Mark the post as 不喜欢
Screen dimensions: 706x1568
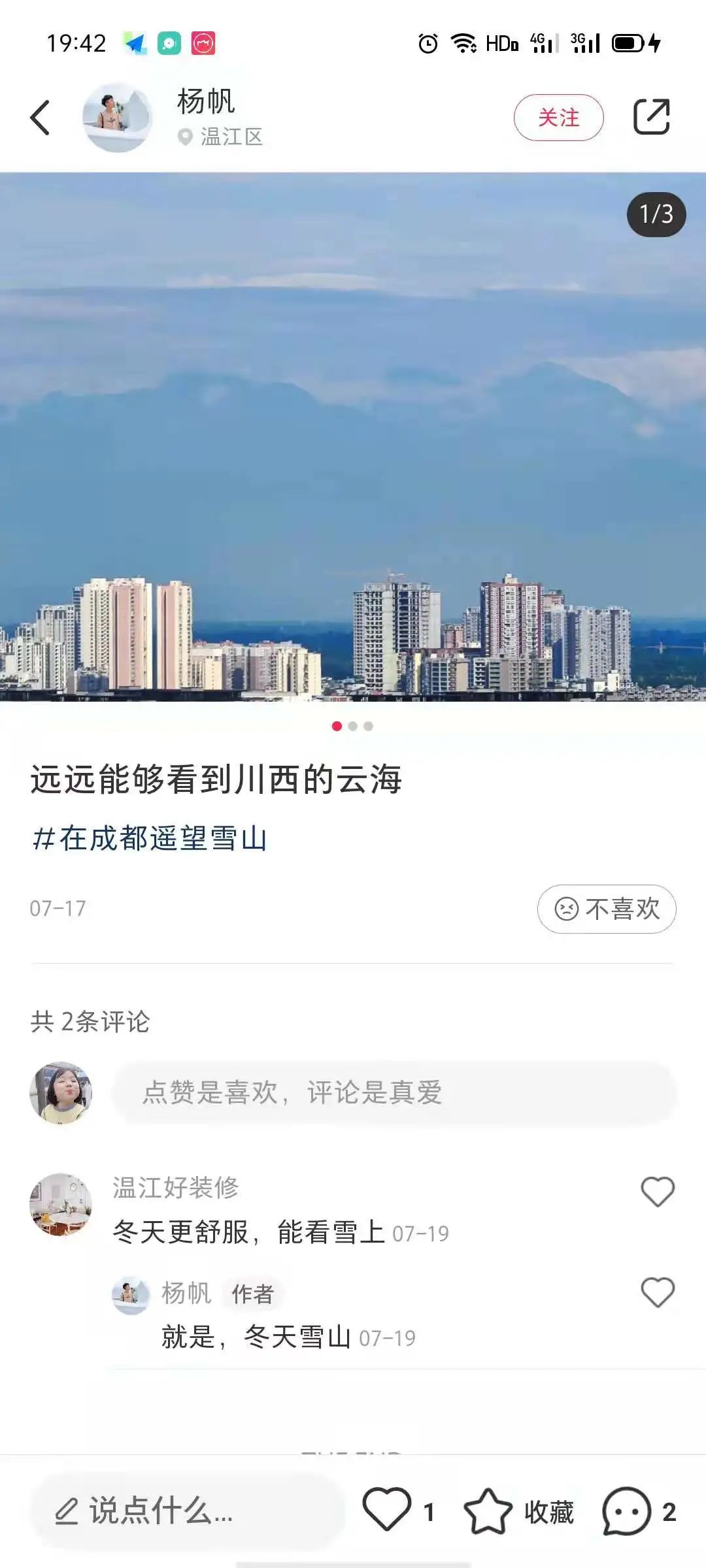pos(606,909)
